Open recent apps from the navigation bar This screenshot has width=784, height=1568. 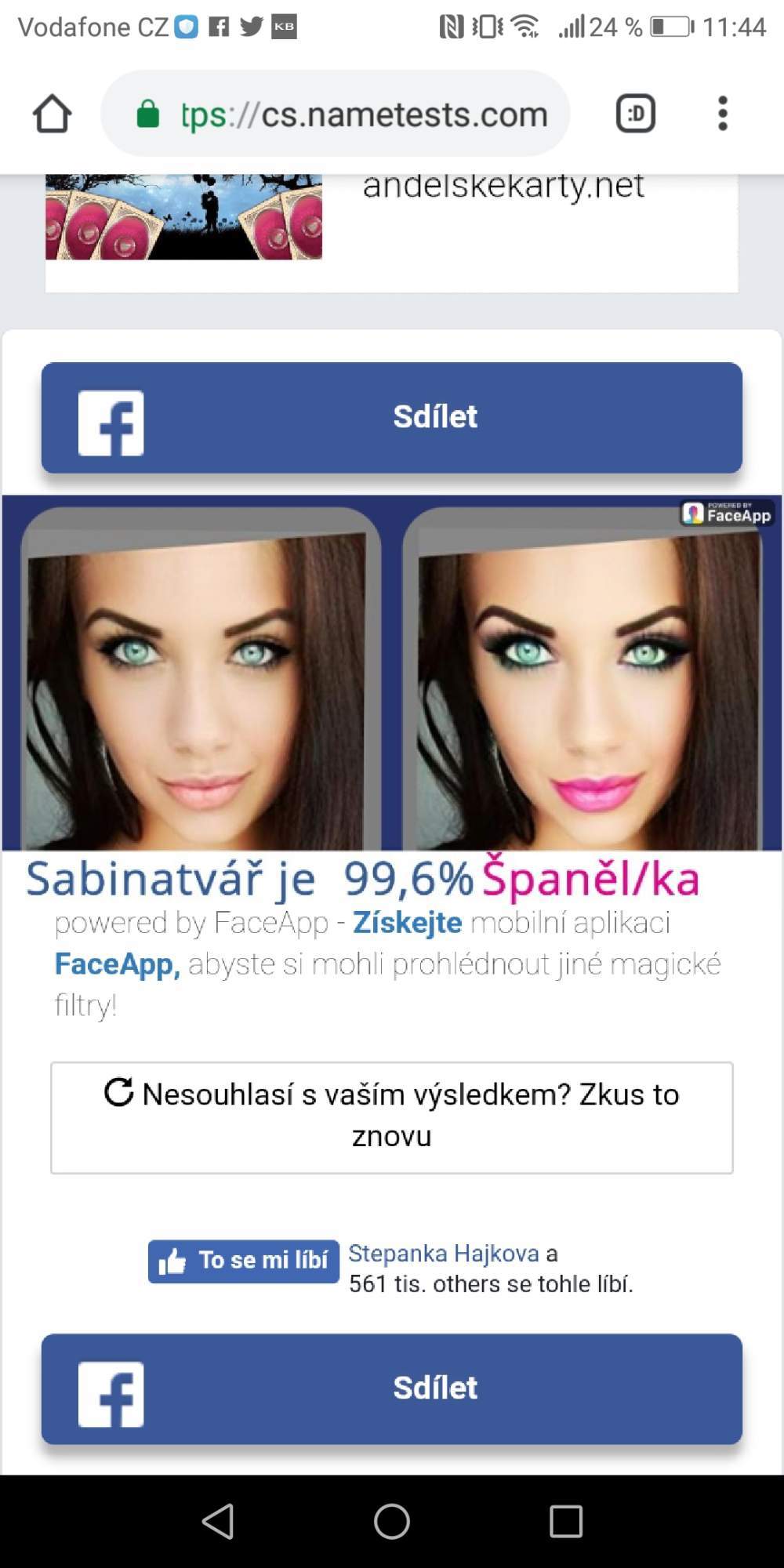pos(566,1521)
